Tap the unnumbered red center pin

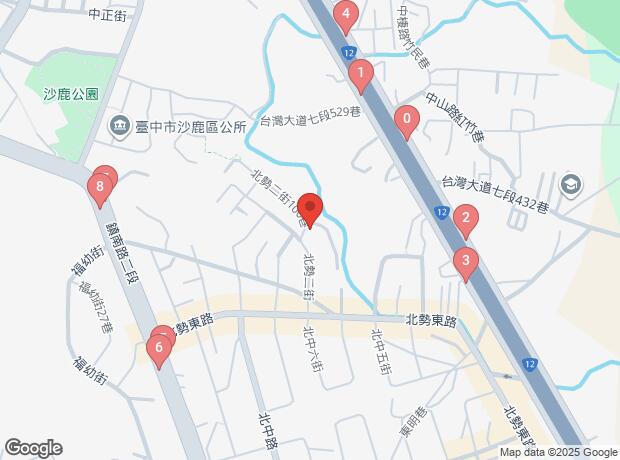tap(310, 210)
